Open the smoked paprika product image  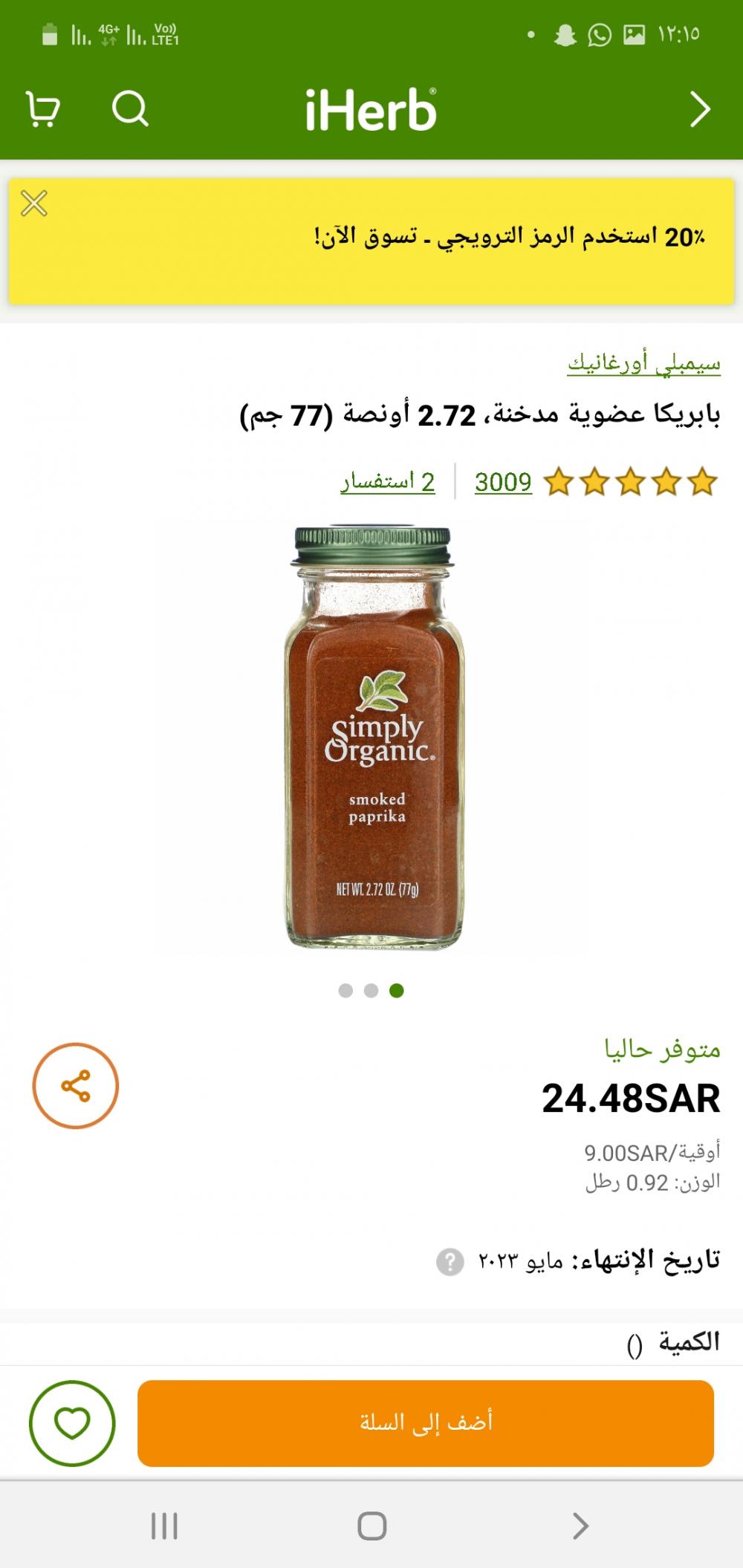click(374, 738)
